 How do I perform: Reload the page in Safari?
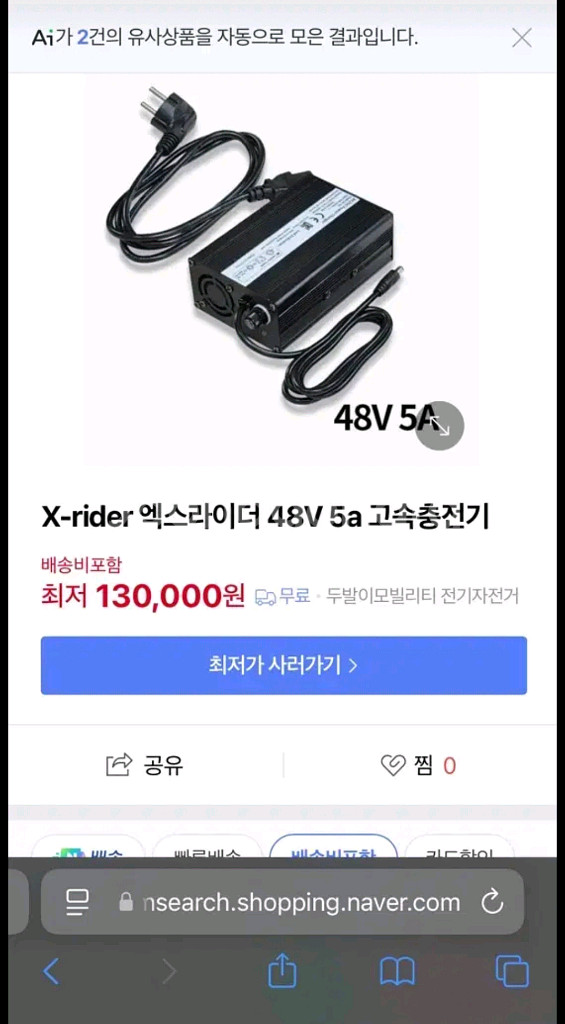491,902
